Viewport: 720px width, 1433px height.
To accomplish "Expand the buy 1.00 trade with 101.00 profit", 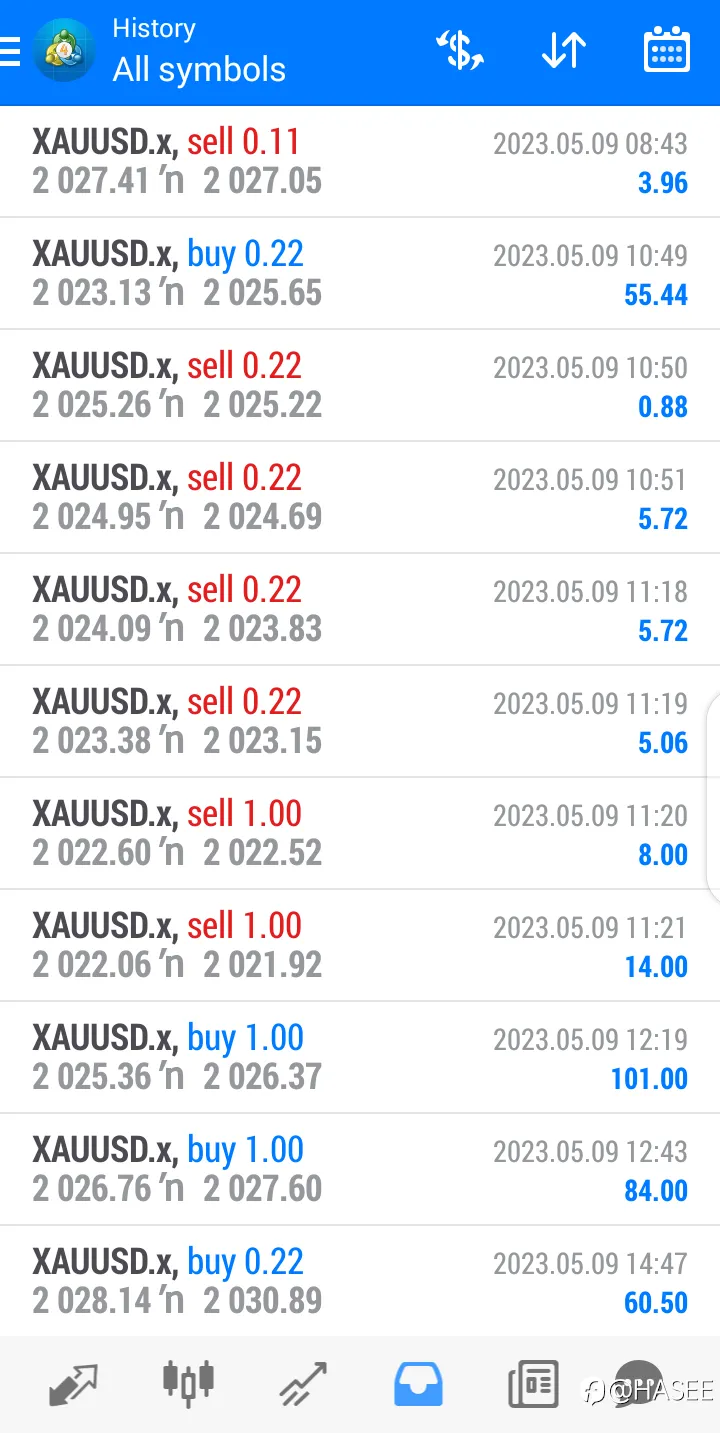I will click(360, 1057).
